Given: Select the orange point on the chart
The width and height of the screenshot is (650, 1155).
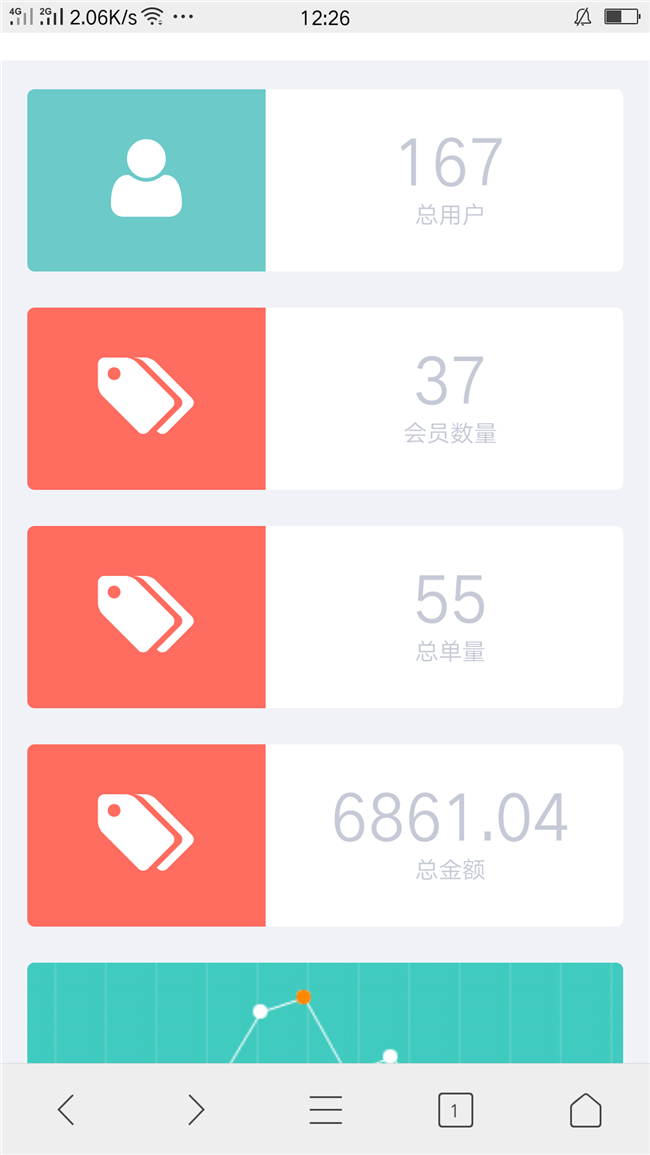Looking at the screenshot, I should pos(303,996).
